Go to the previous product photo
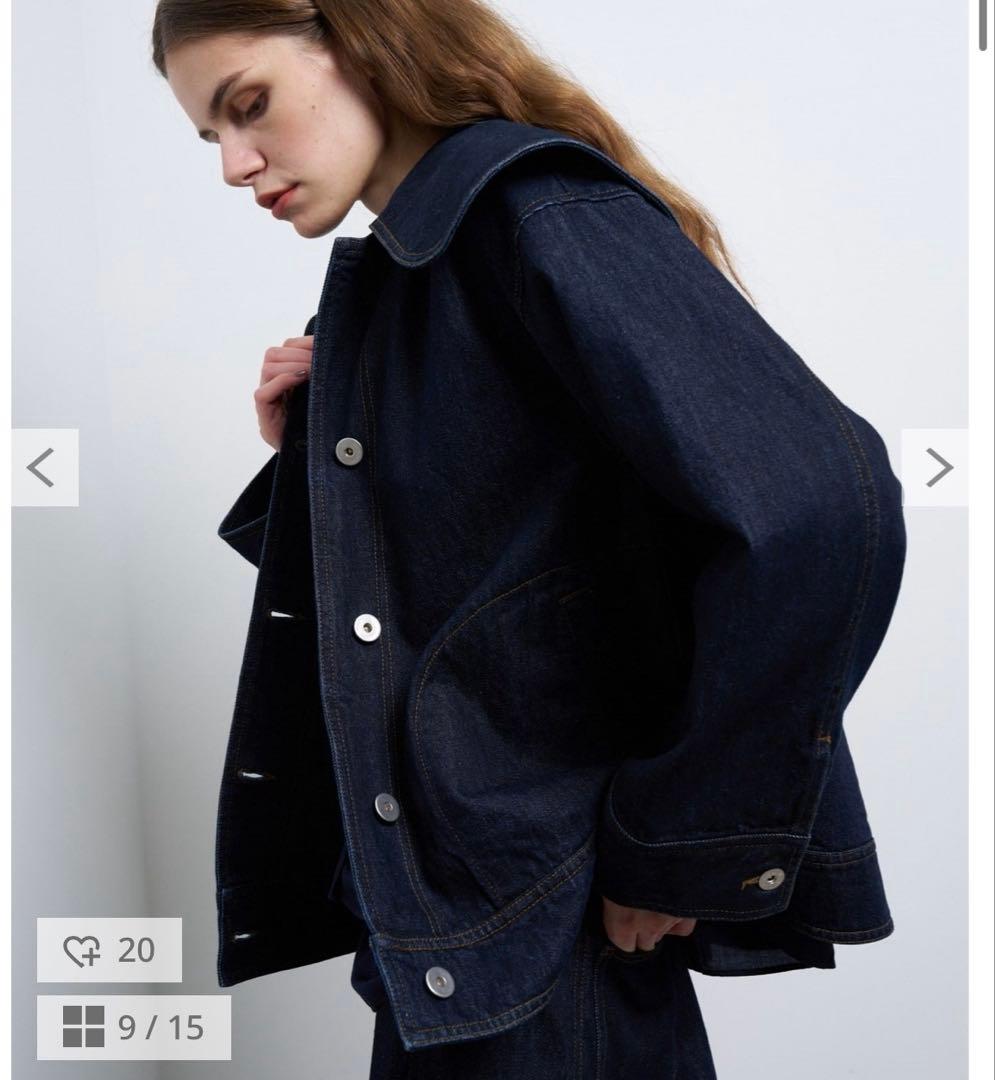 [44, 468]
